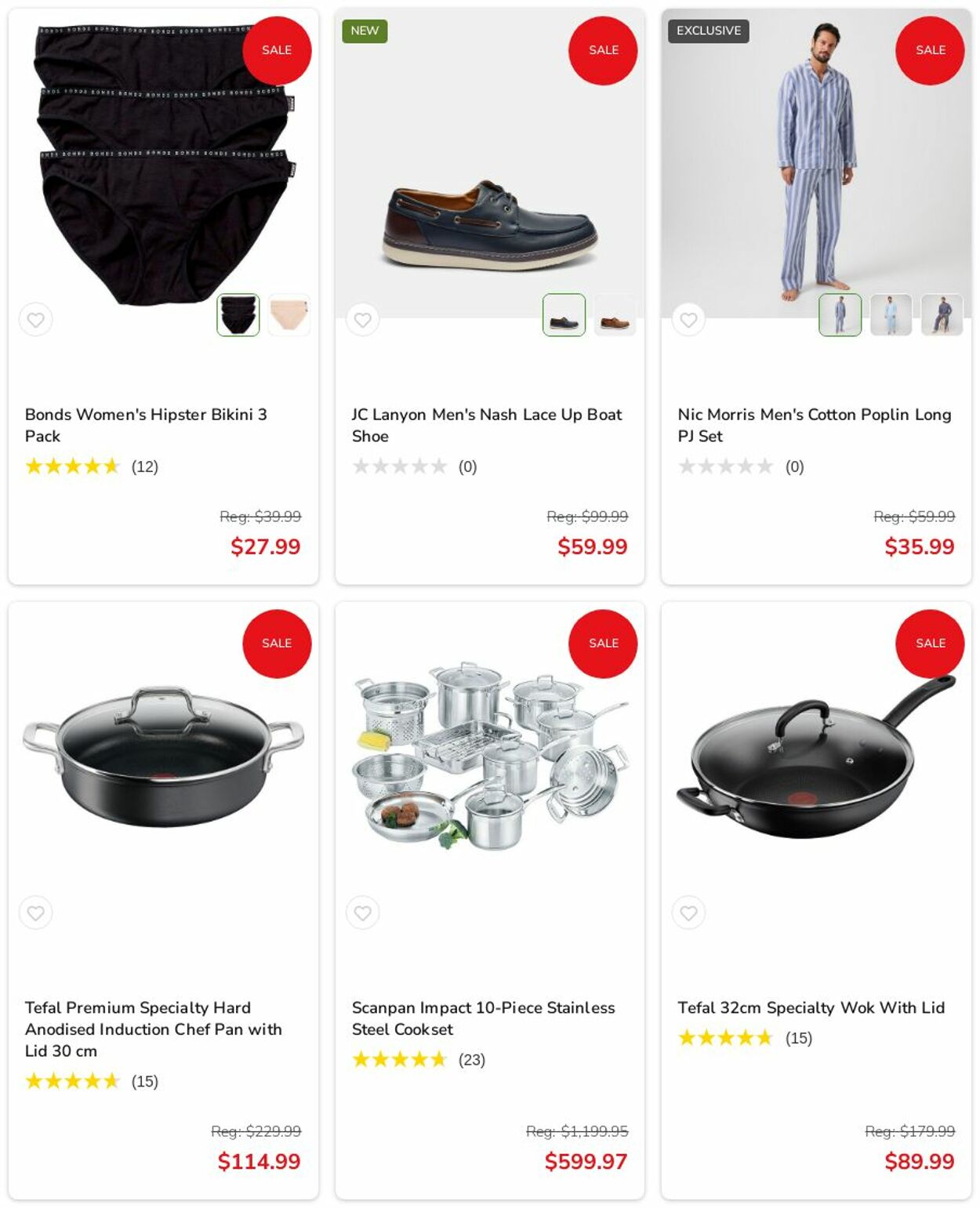Pick the dark seated Nic Morris PJ variant
The image size is (980, 1208).
click(x=942, y=315)
